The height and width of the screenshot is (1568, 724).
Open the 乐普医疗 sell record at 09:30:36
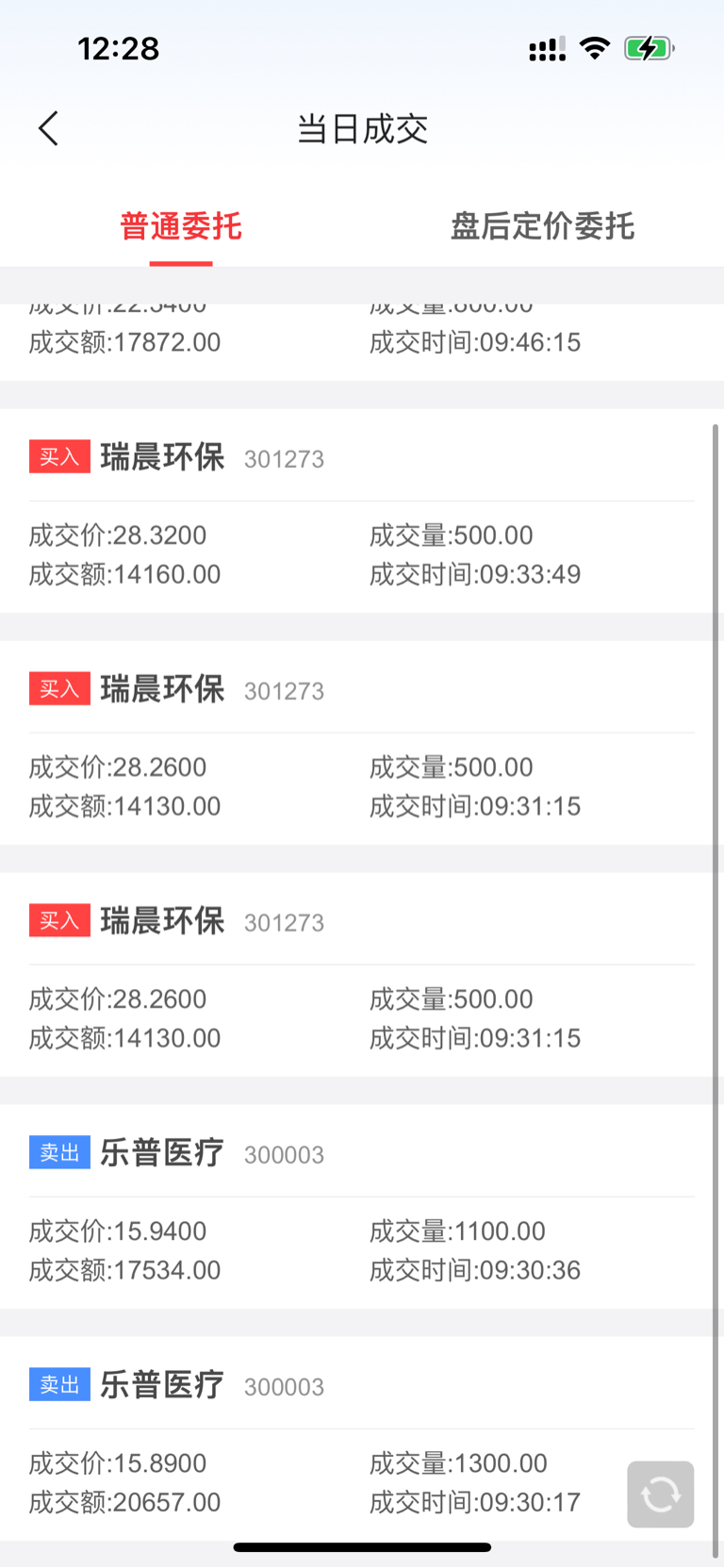pyautogui.click(x=362, y=1207)
